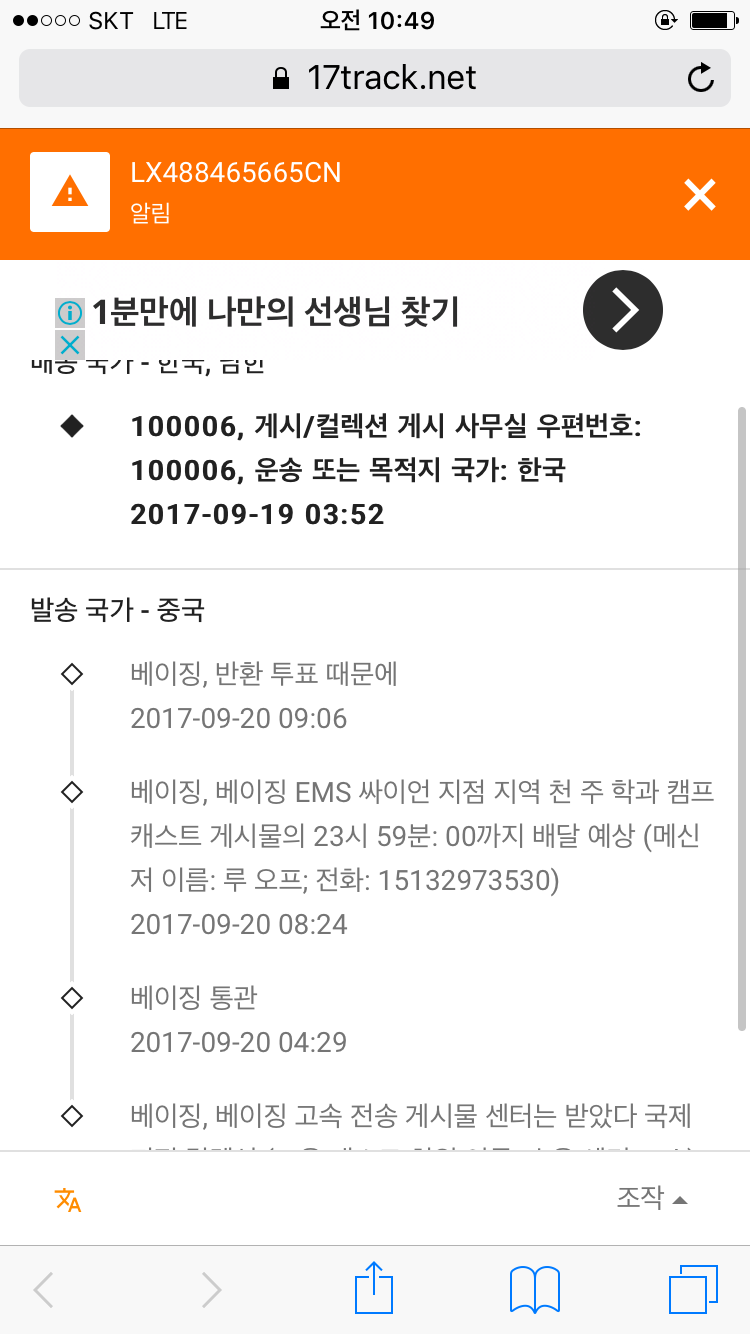The image size is (750, 1334).
Task: Reload the 17track.net page
Action: (701, 78)
